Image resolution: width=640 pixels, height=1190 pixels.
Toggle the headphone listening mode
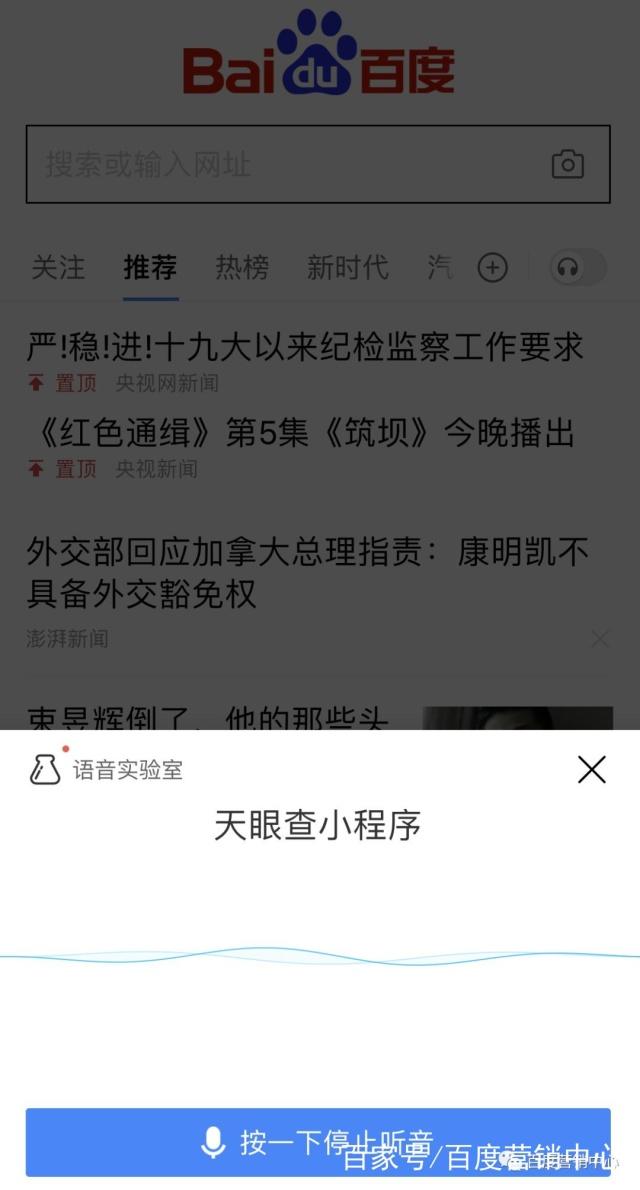tap(578, 268)
